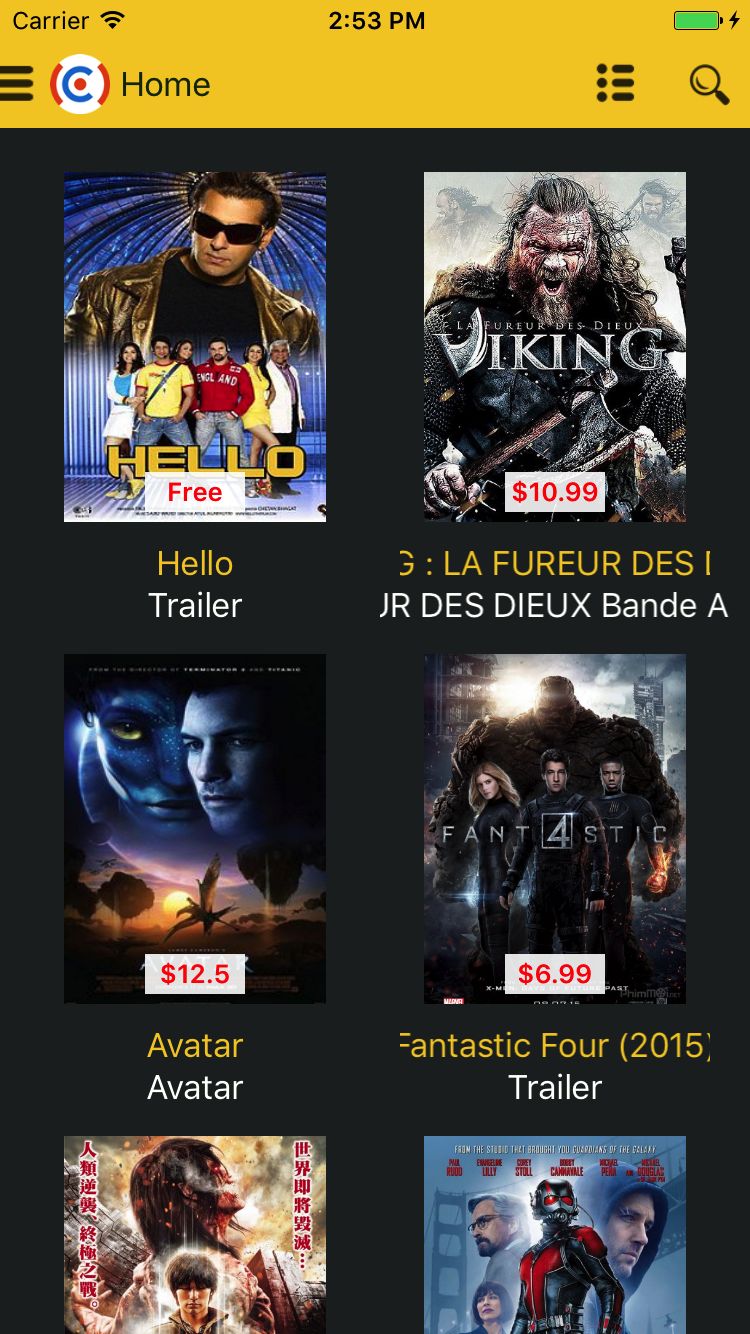Open the movie with Chinese text poster
The image size is (750, 1334).
[195, 1234]
